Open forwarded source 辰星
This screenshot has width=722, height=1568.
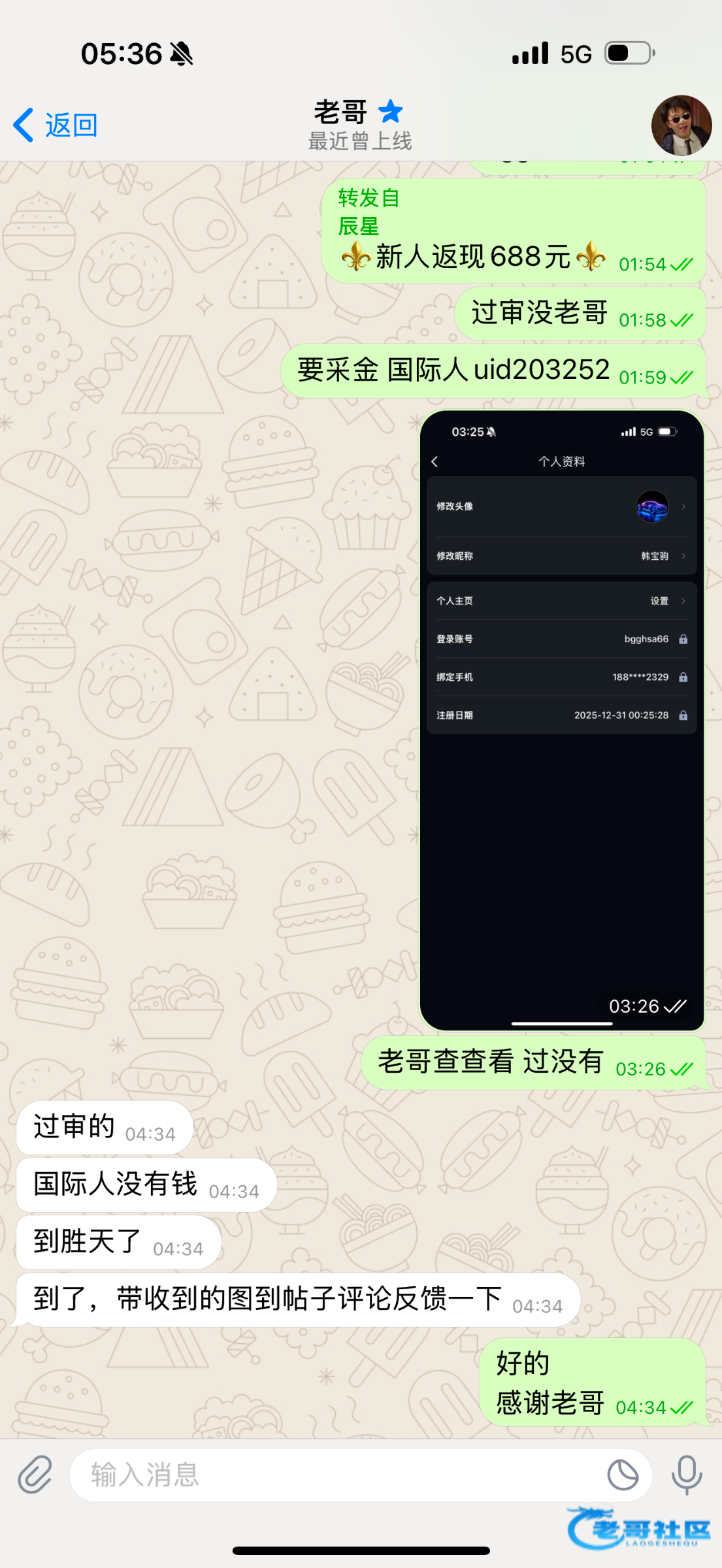pyautogui.click(x=358, y=227)
